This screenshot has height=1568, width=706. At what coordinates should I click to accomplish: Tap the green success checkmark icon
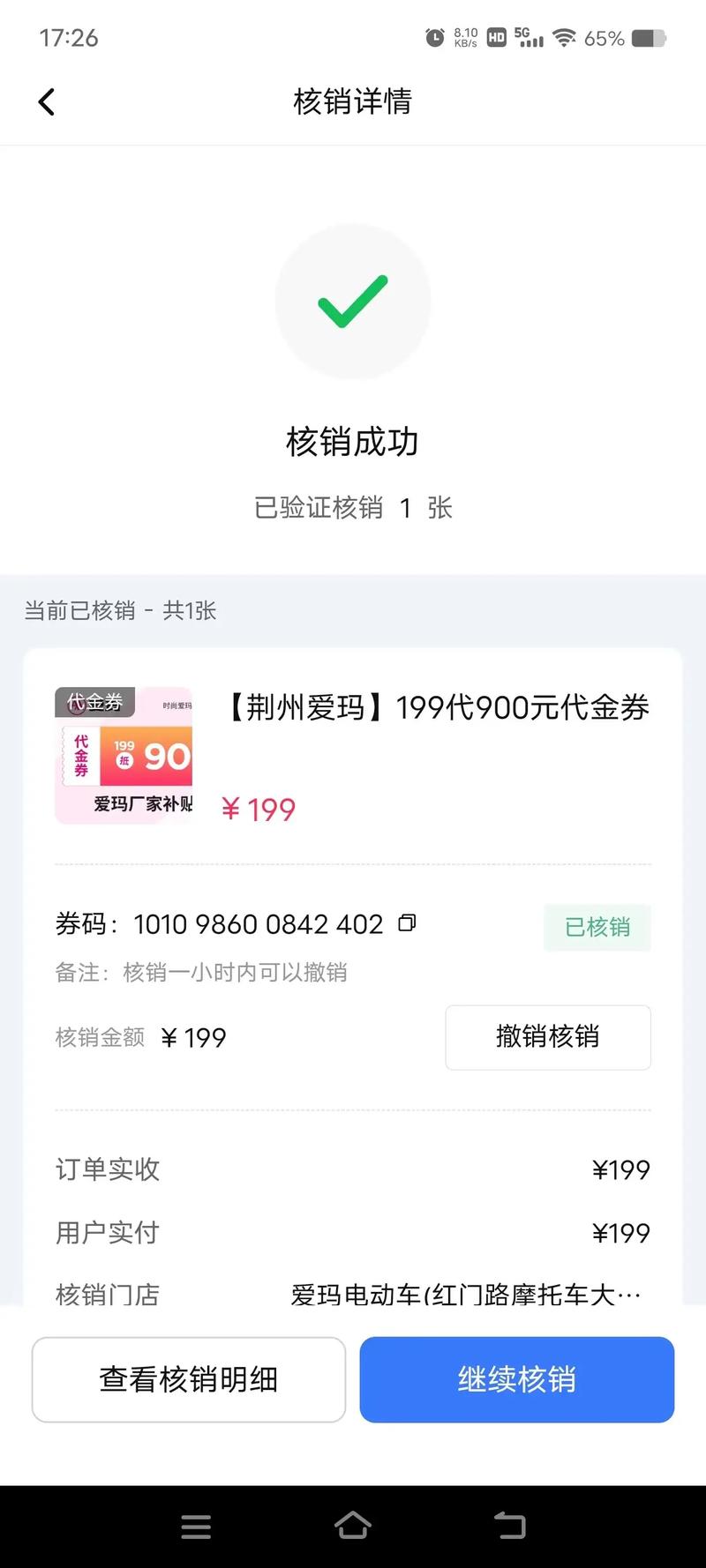click(352, 301)
